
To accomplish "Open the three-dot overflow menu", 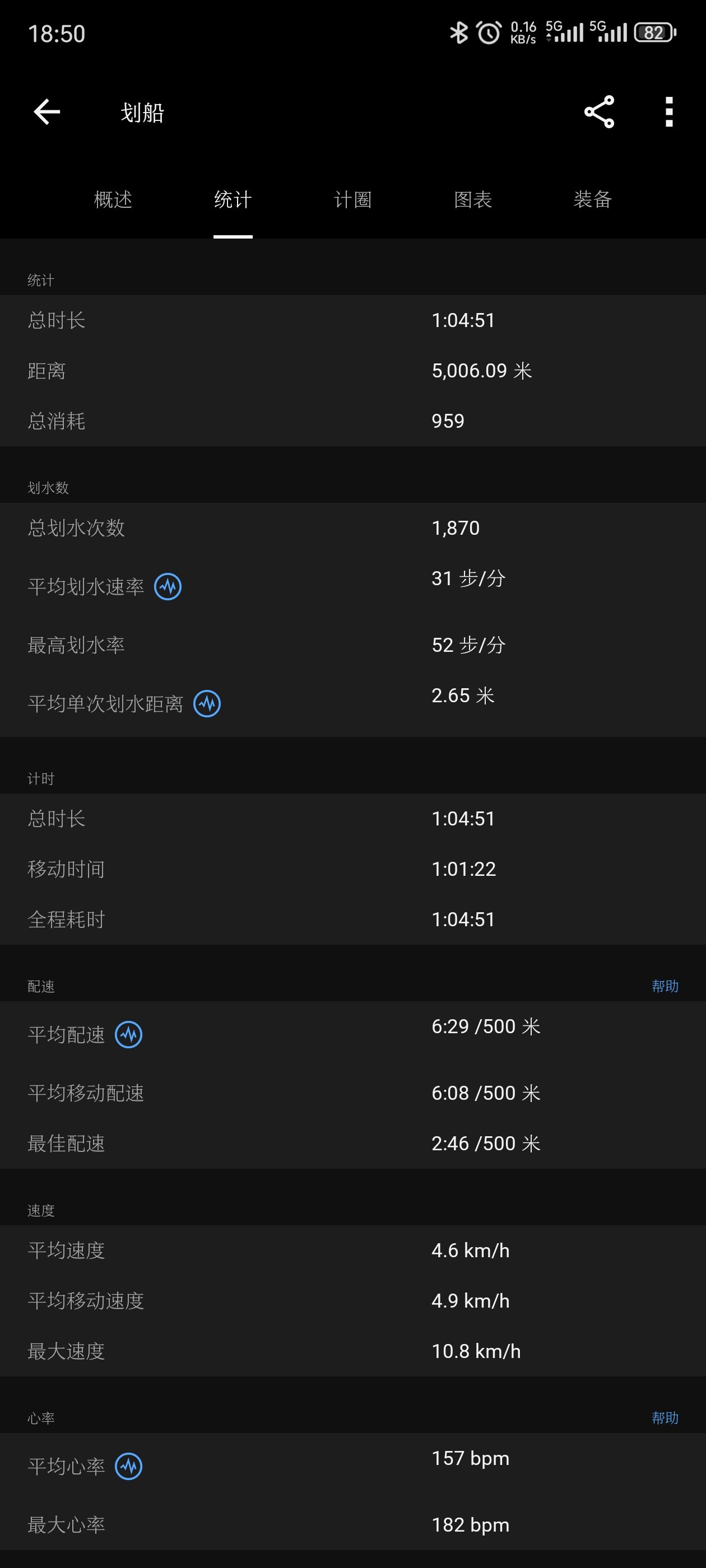I will pyautogui.click(x=669, y=112).
